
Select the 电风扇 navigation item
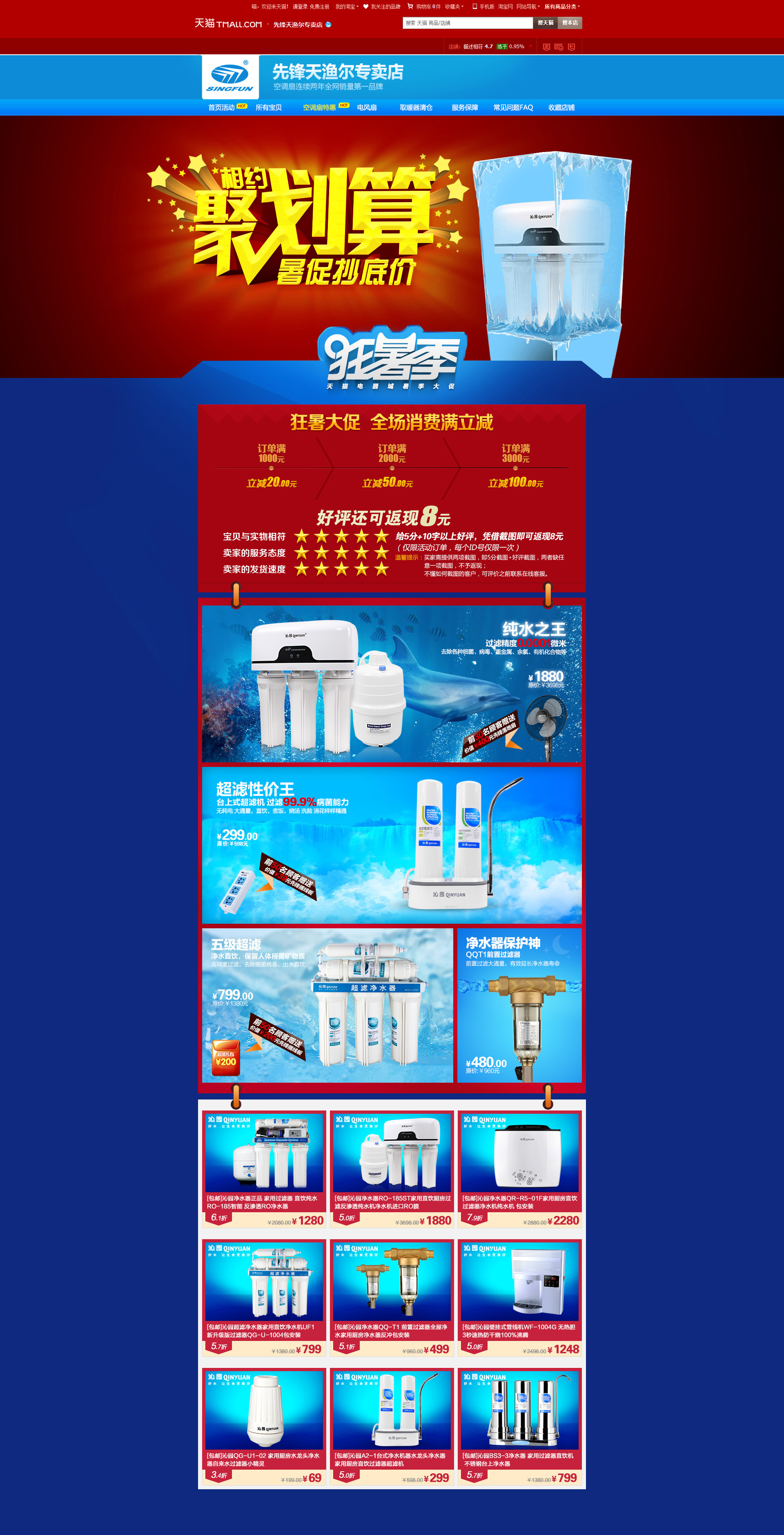[366, 107]
